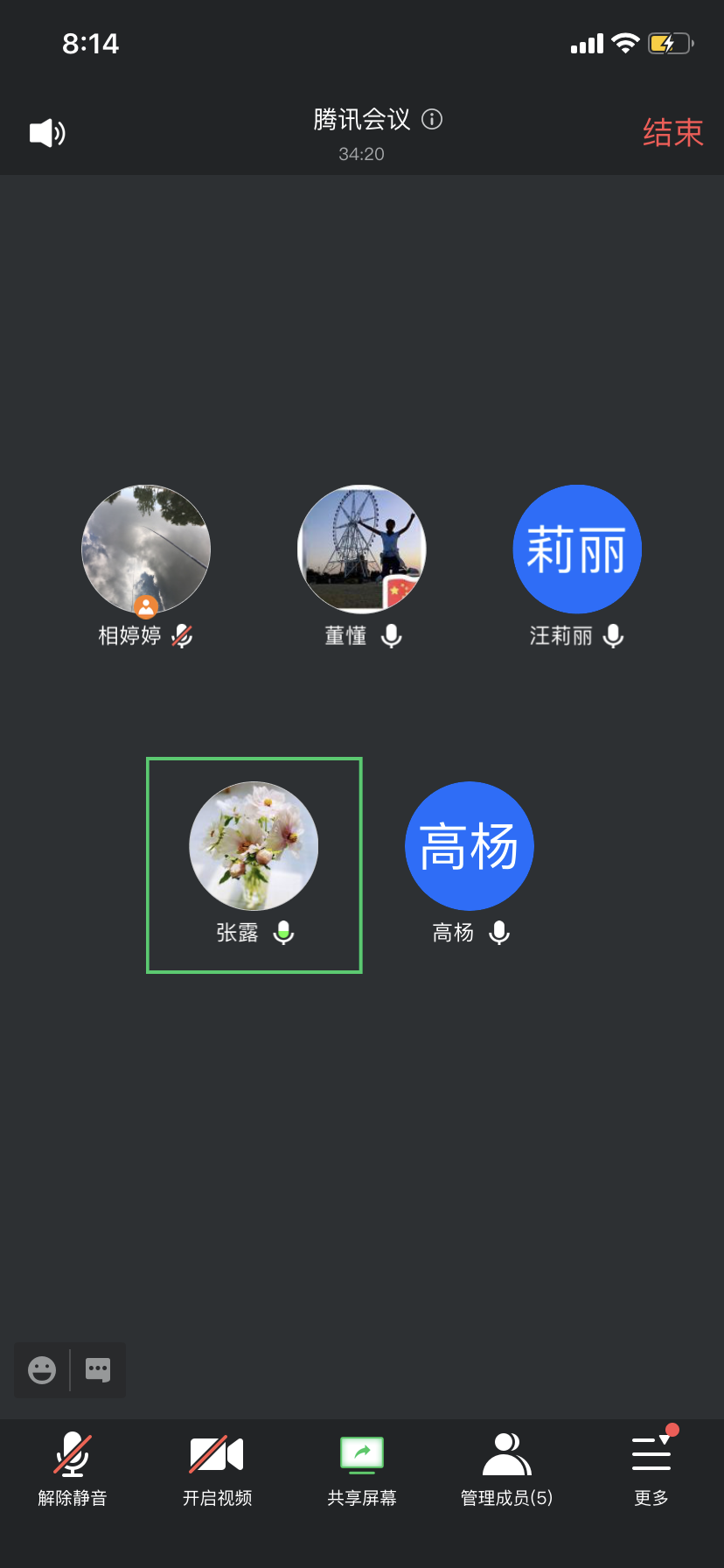Open the meeting chat bubble
This screenshot has height=1568, width=724.
[x=98, y=1369]
